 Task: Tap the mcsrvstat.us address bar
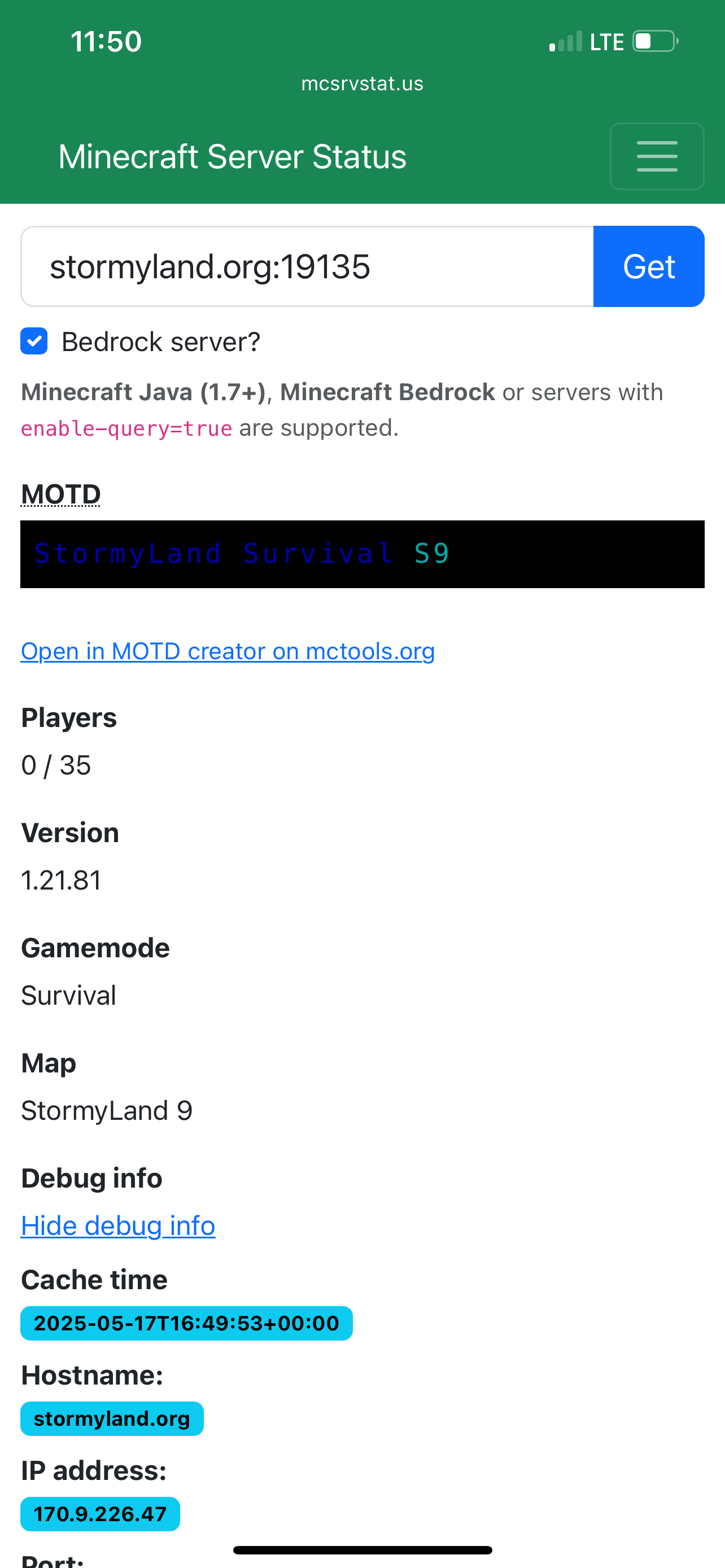(x=362, y=84)
